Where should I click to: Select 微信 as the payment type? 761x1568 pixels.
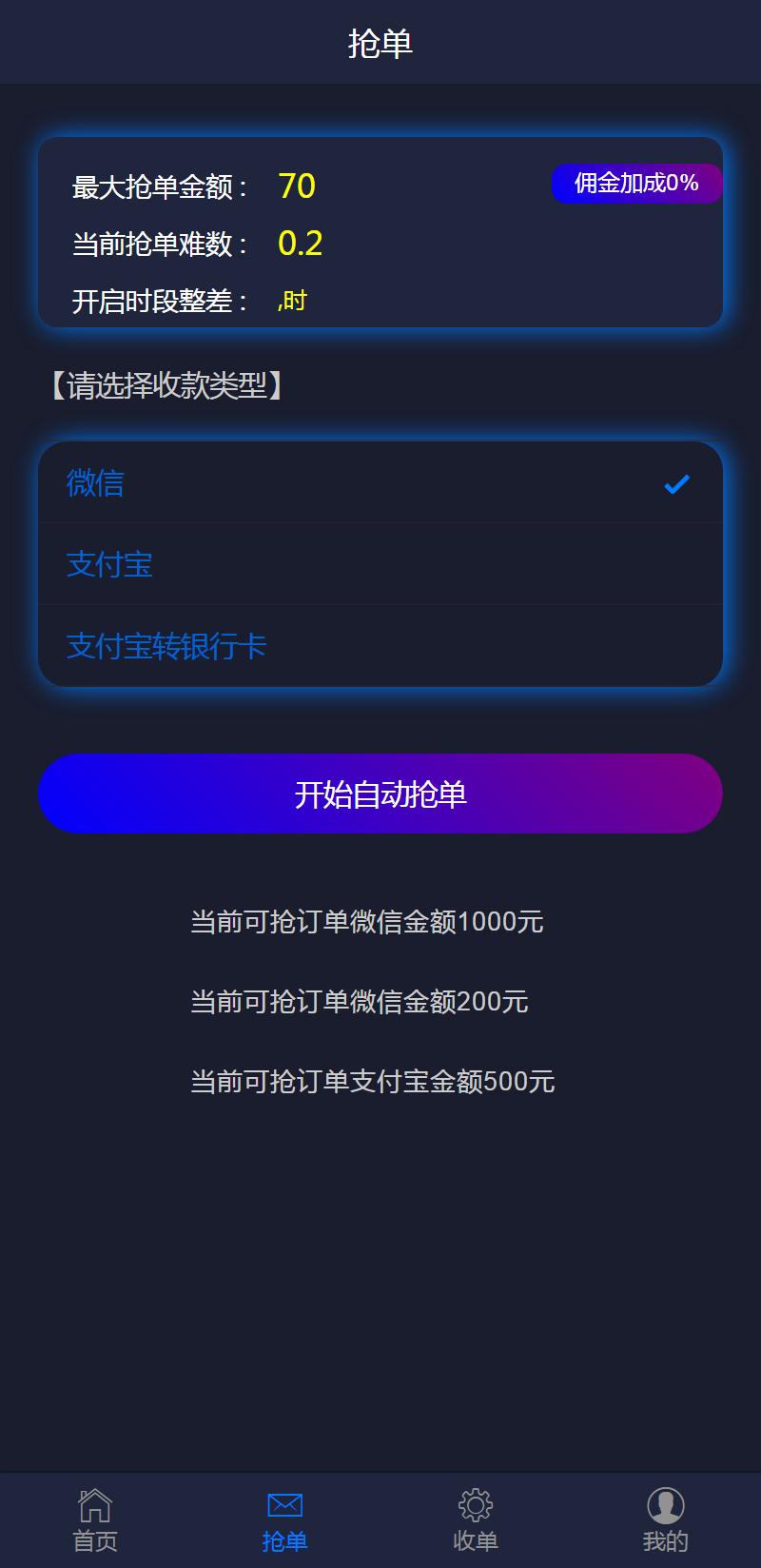click(380, 483)
